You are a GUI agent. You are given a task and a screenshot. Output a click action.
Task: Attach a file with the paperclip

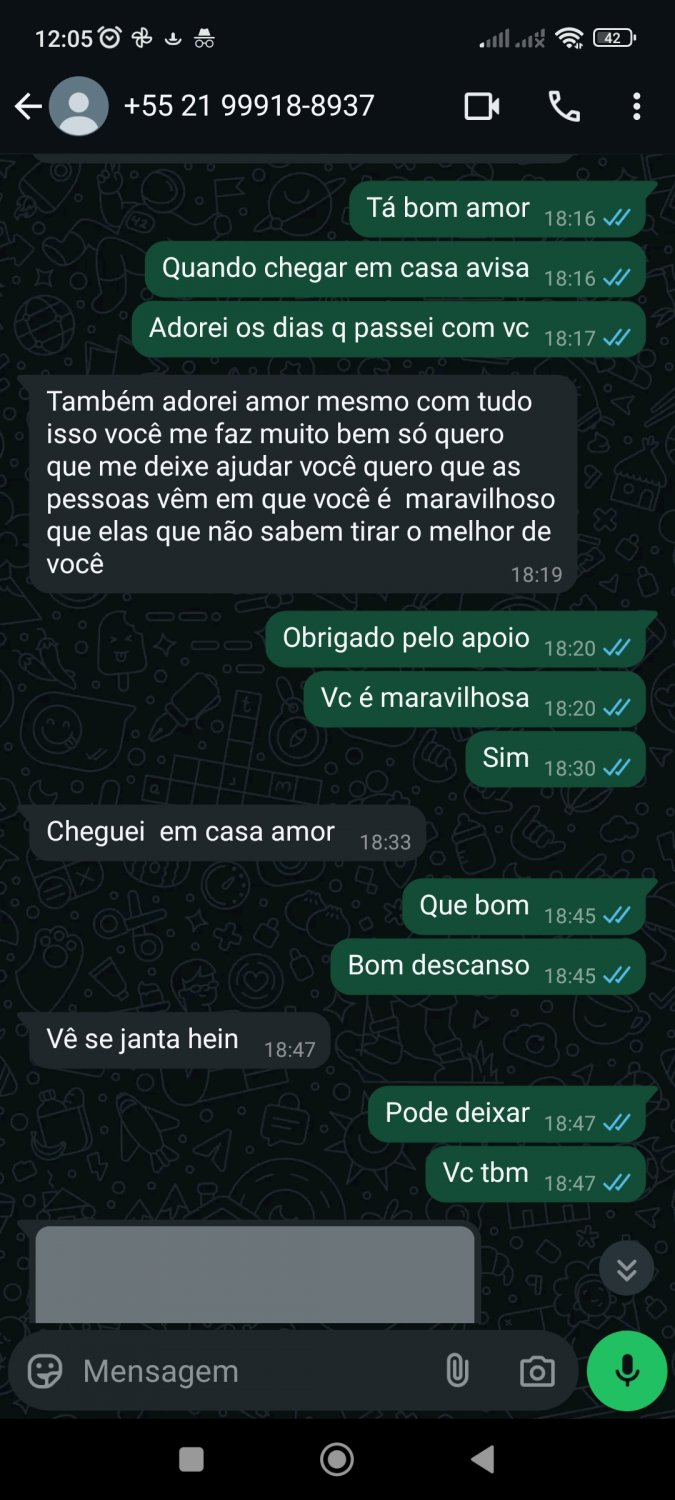tap(457, 1371)
